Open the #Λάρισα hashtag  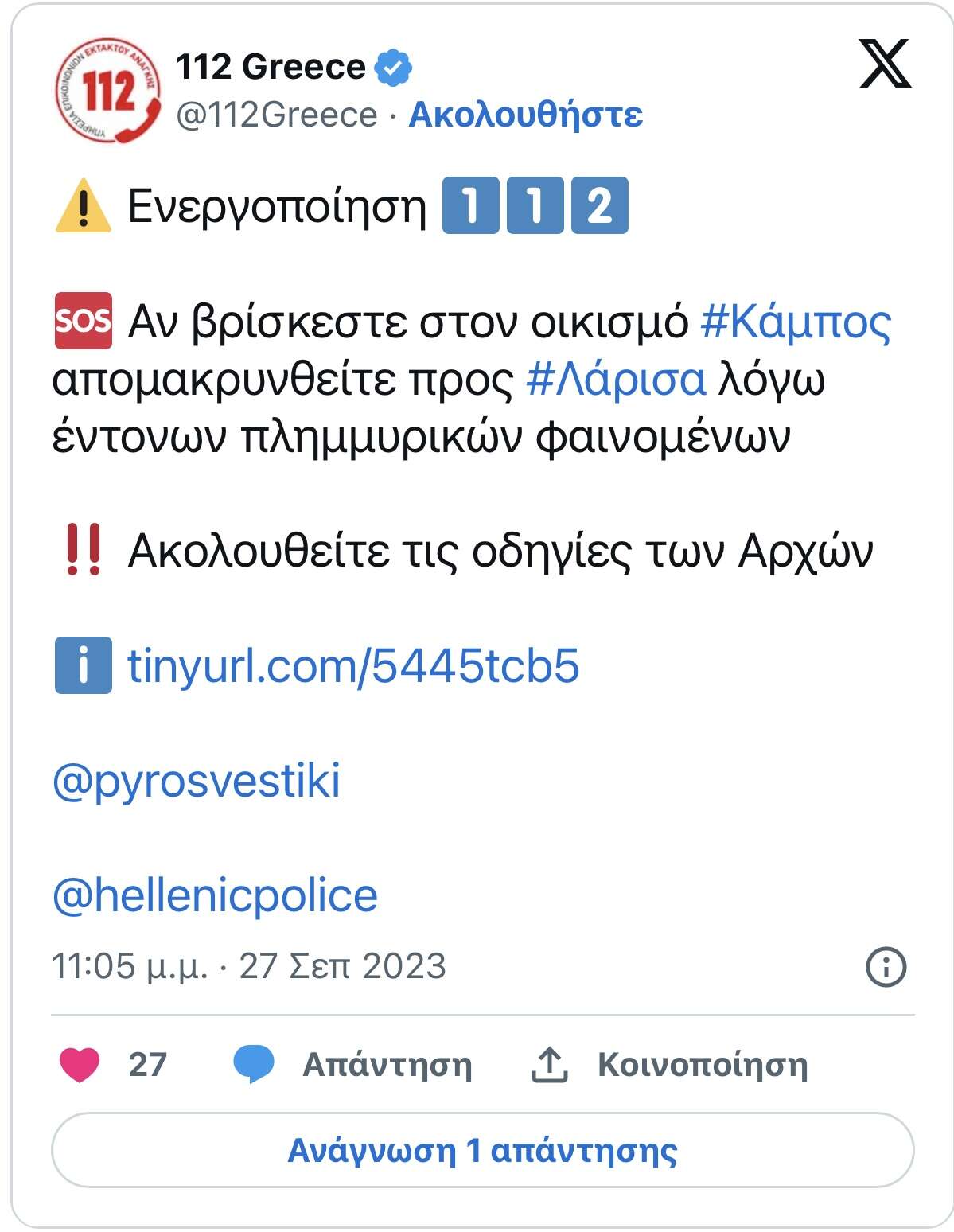click(x=616, y=380)
